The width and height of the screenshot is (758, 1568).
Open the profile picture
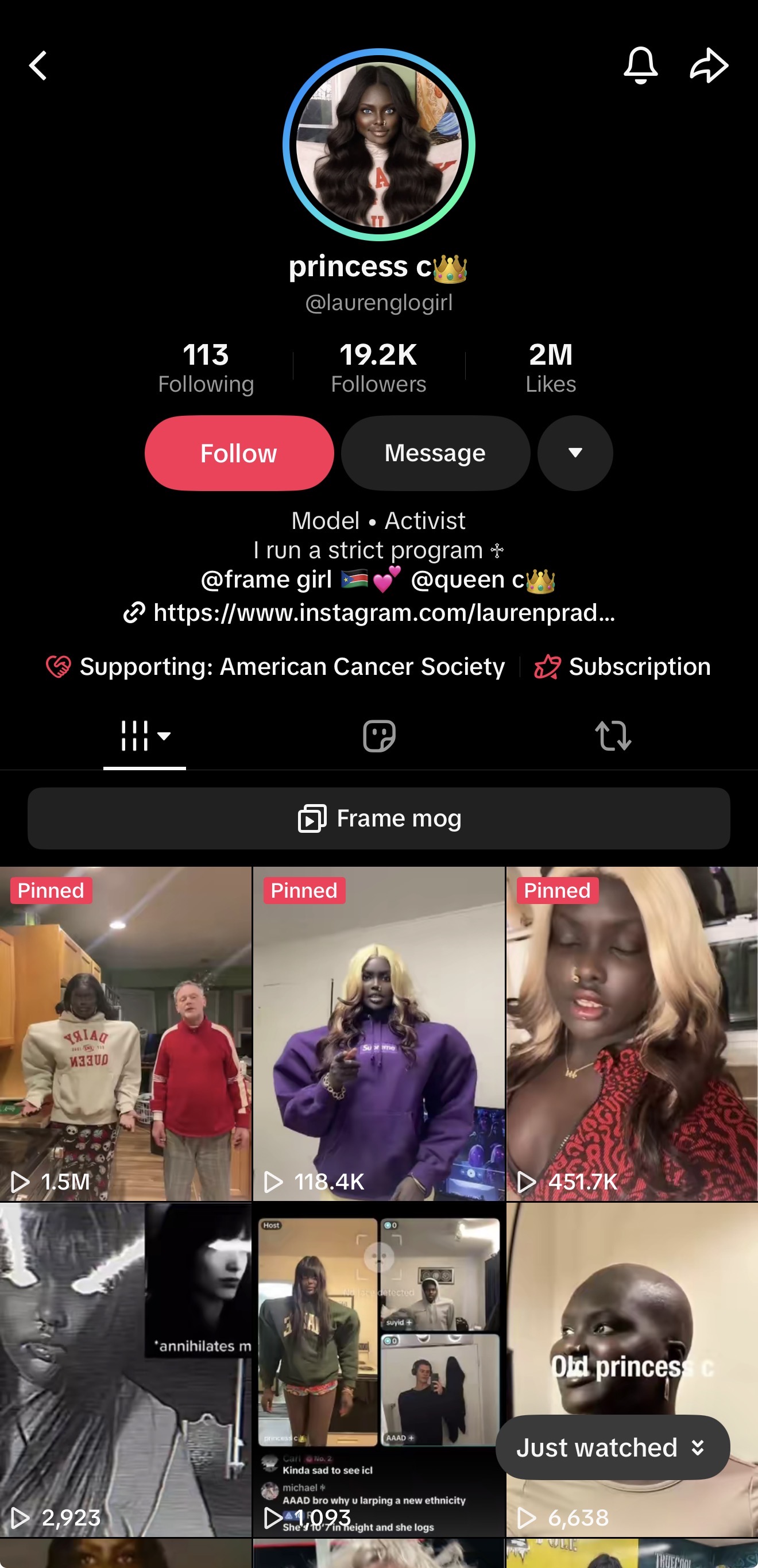tap(378, 145)
